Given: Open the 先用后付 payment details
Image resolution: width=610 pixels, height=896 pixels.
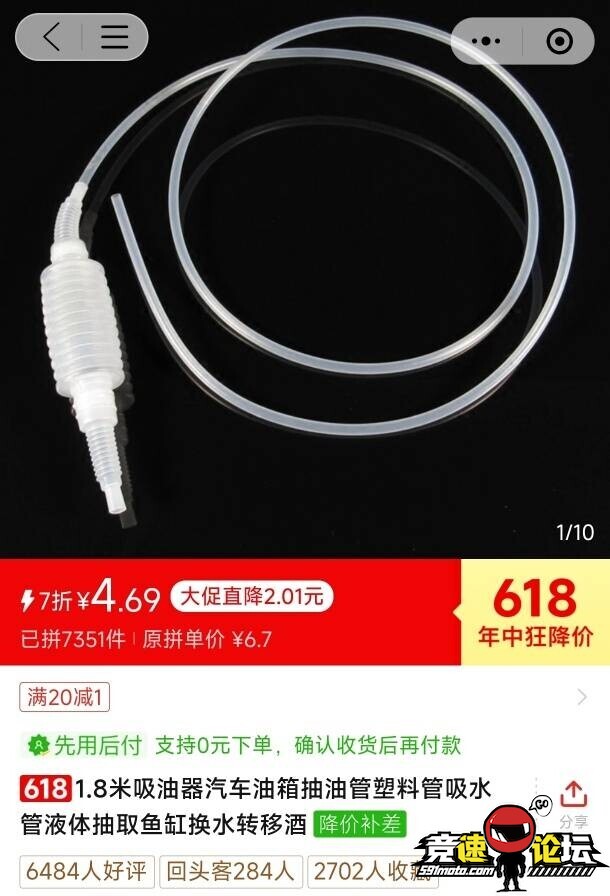Looking at the screenshot, I should coord(85,745).
